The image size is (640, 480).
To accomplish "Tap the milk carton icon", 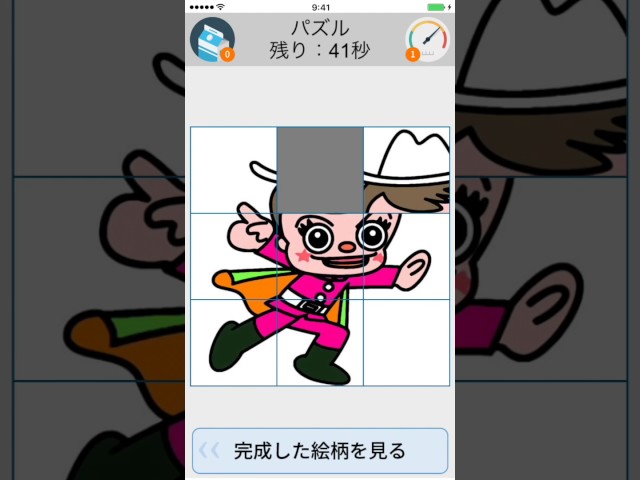I will coord(212,40).
